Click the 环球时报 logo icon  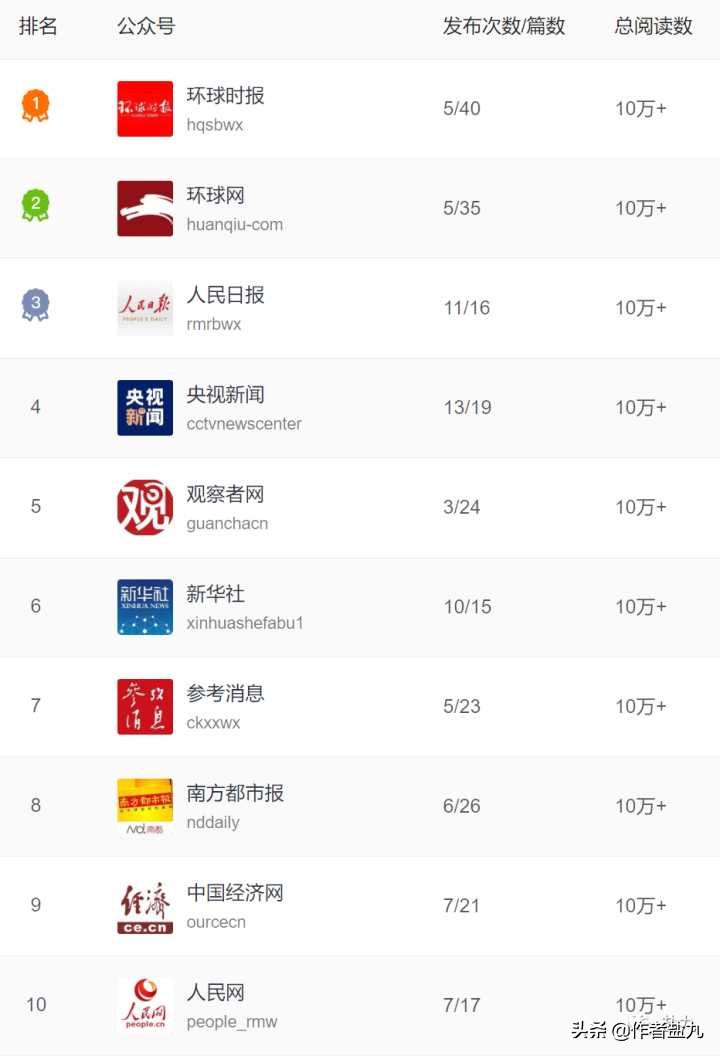click(x=144, y=108)
